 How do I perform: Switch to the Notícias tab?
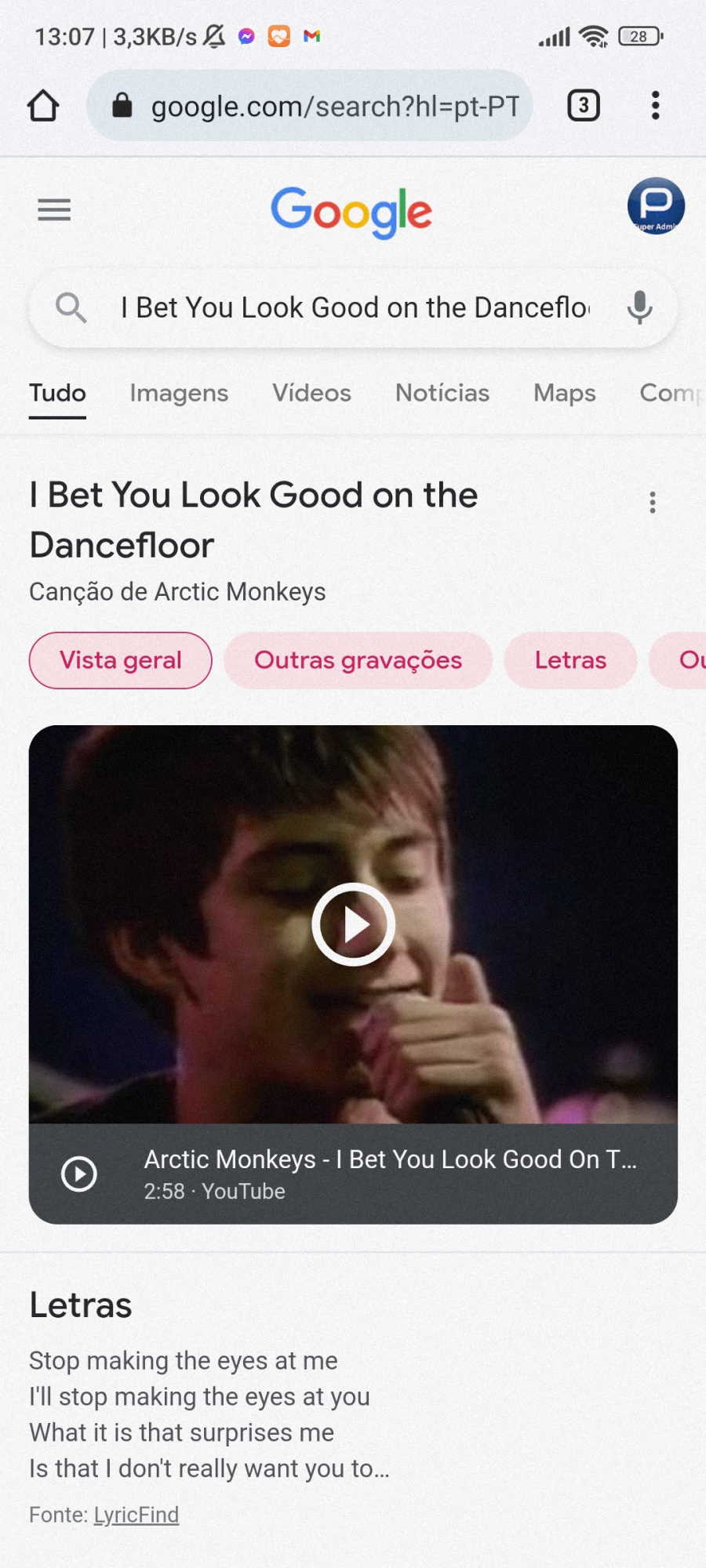pos(442,393)
